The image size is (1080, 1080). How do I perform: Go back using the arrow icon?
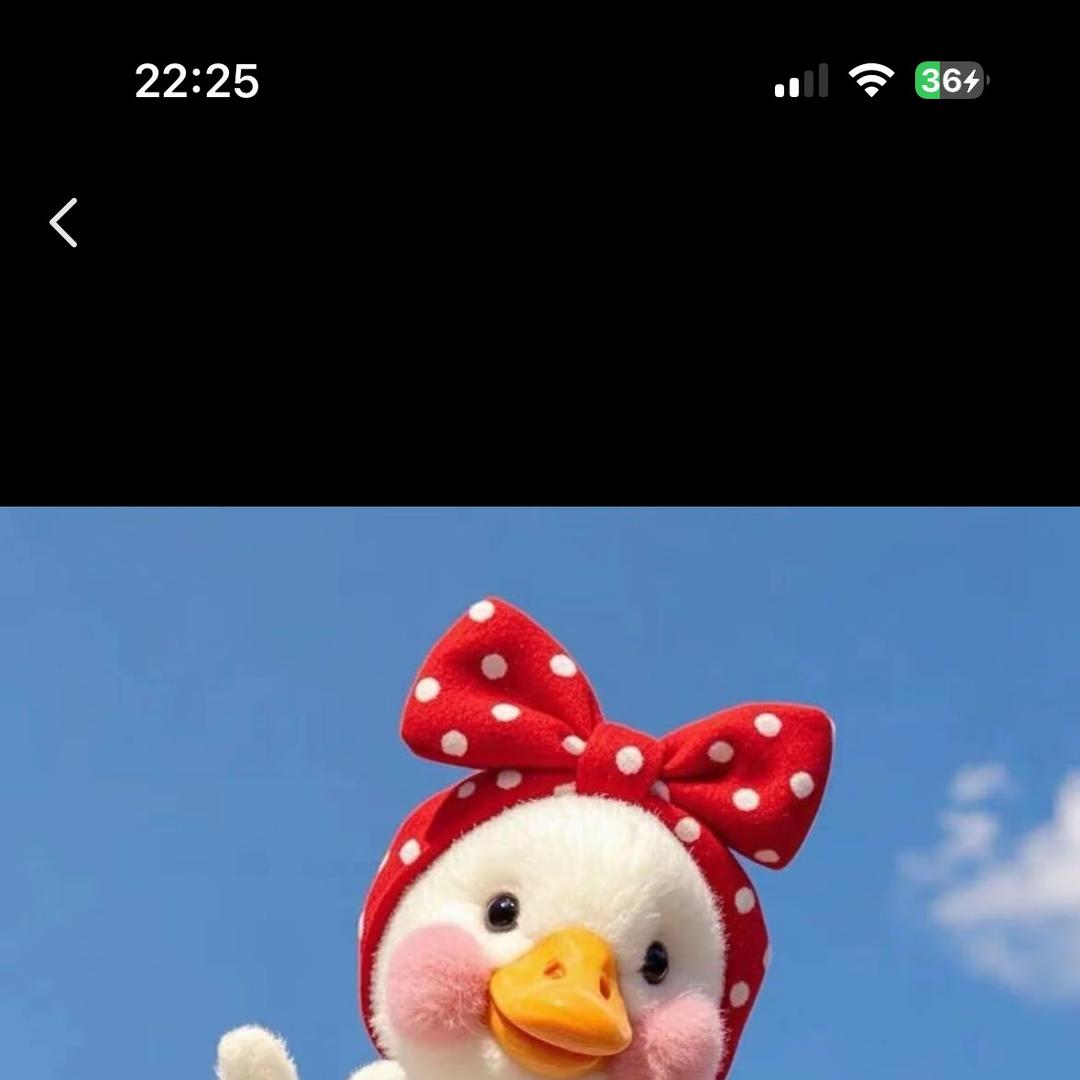pos(63,222)
